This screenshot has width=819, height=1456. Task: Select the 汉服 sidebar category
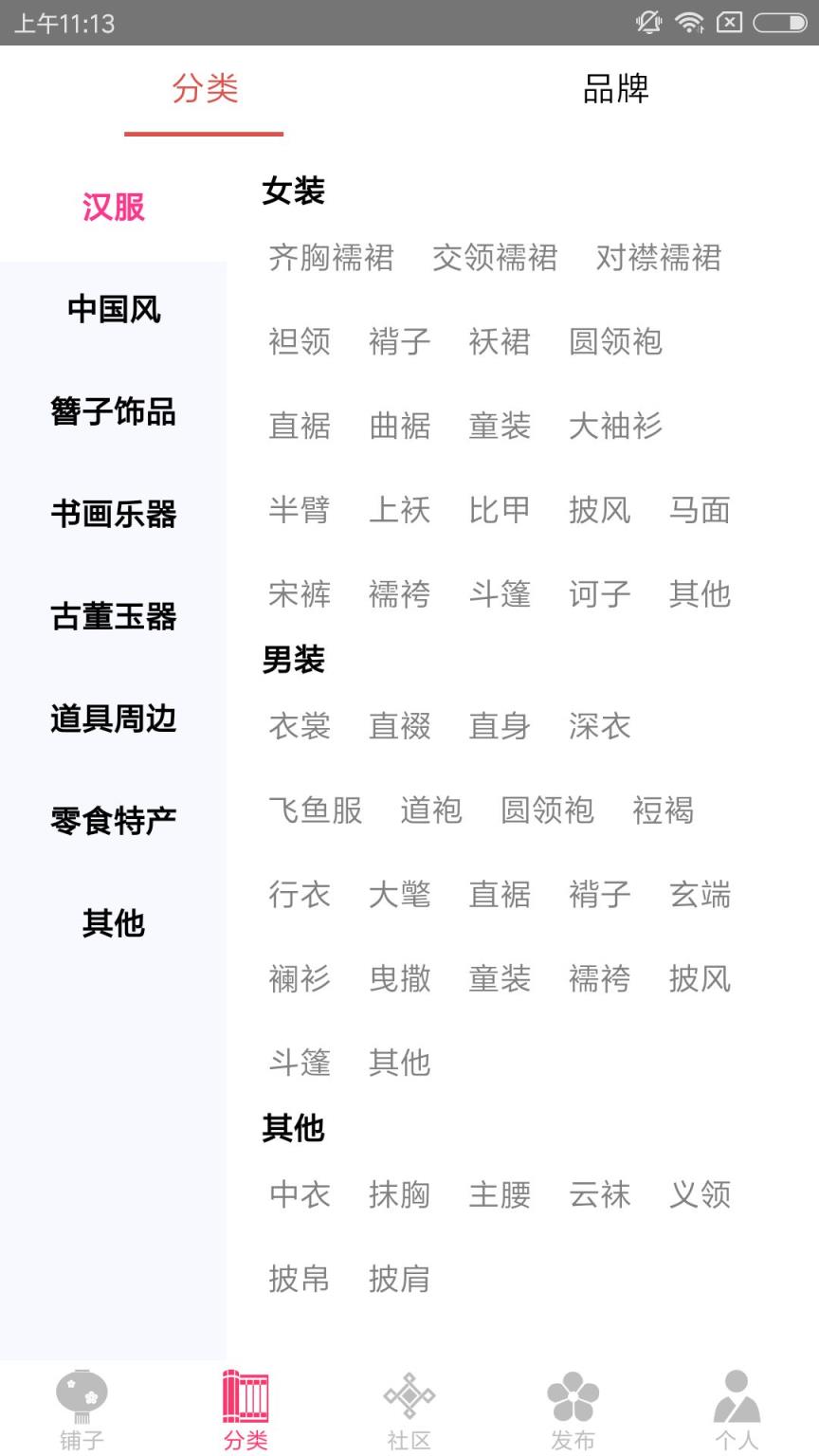tap(114, 209)
